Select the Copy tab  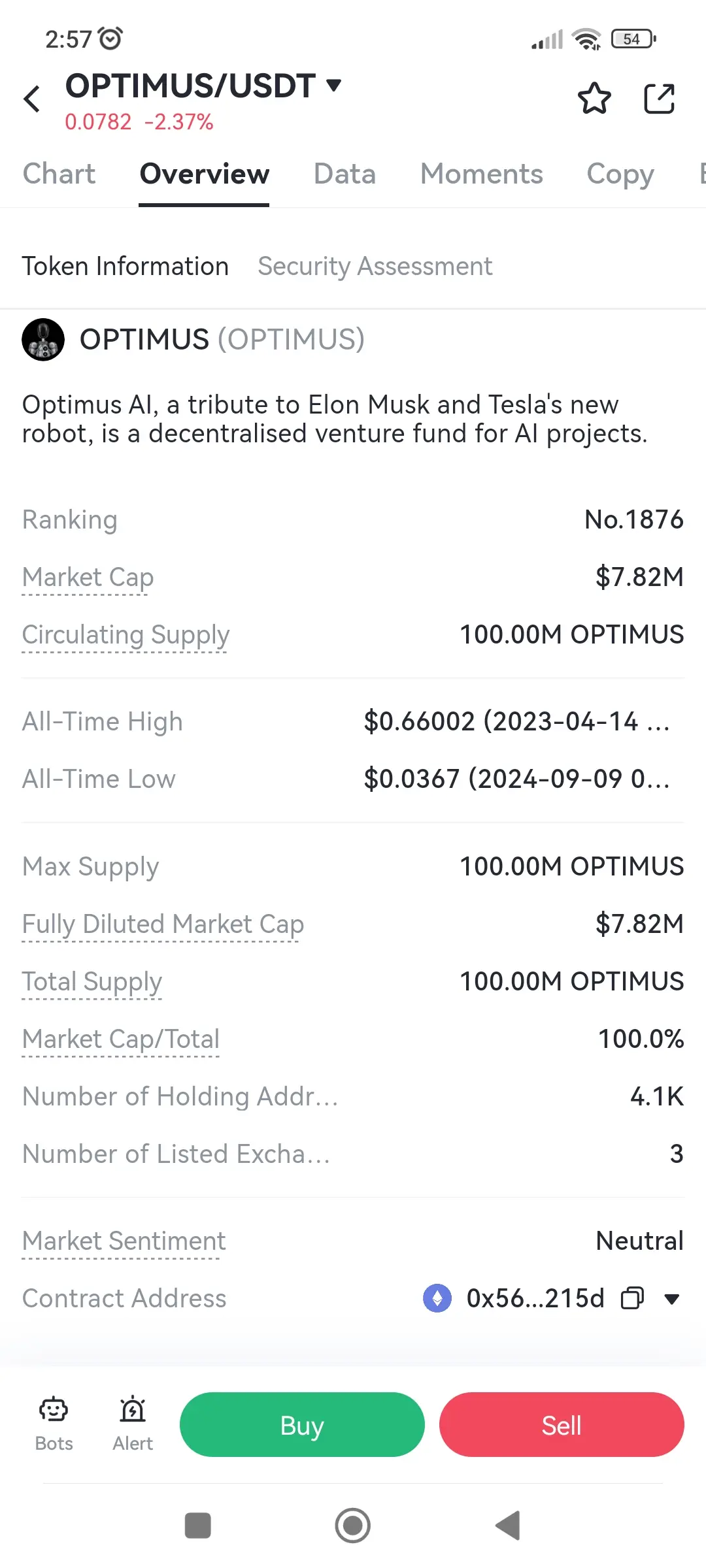tap(620, 174)
